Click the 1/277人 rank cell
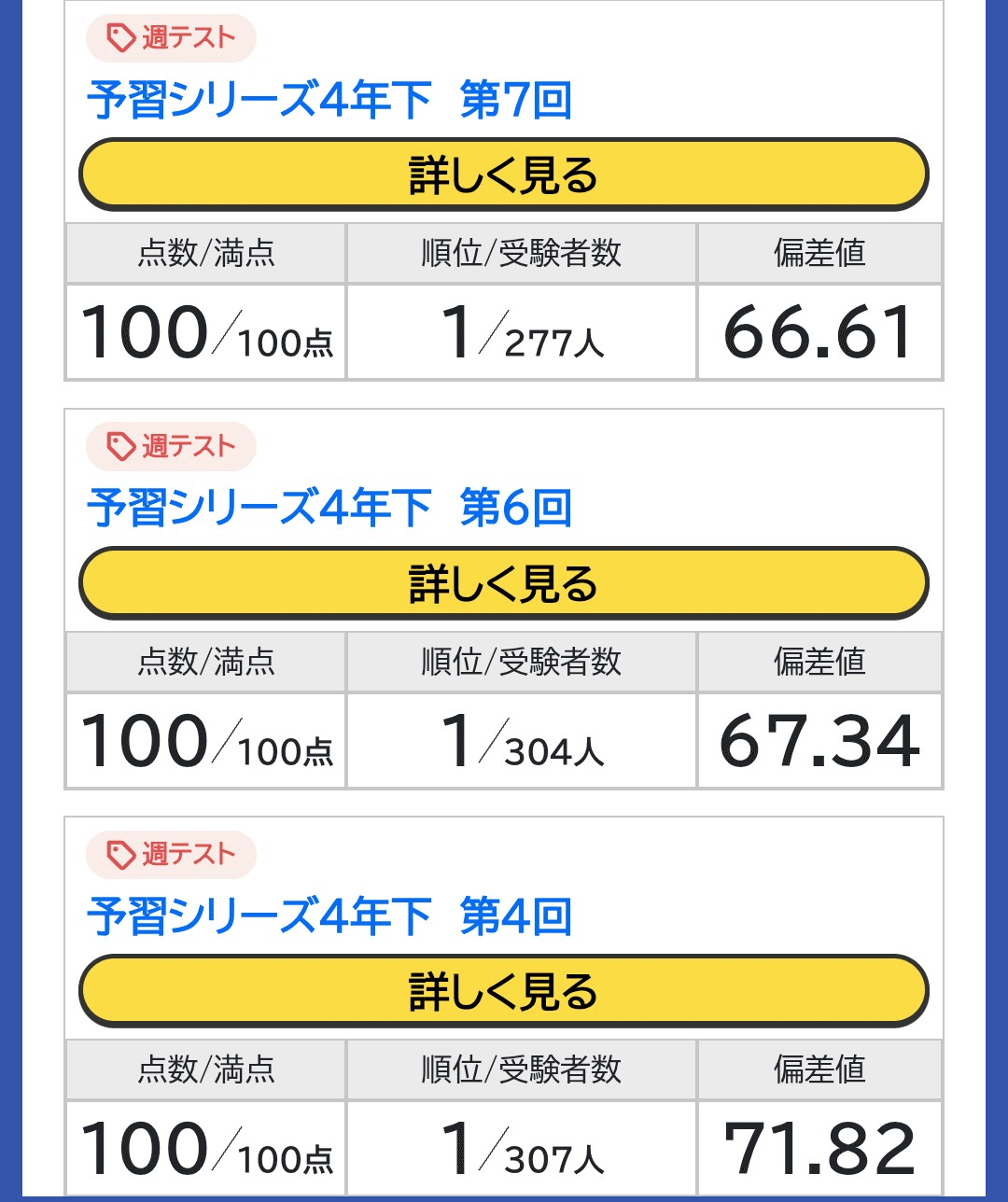 523,331
